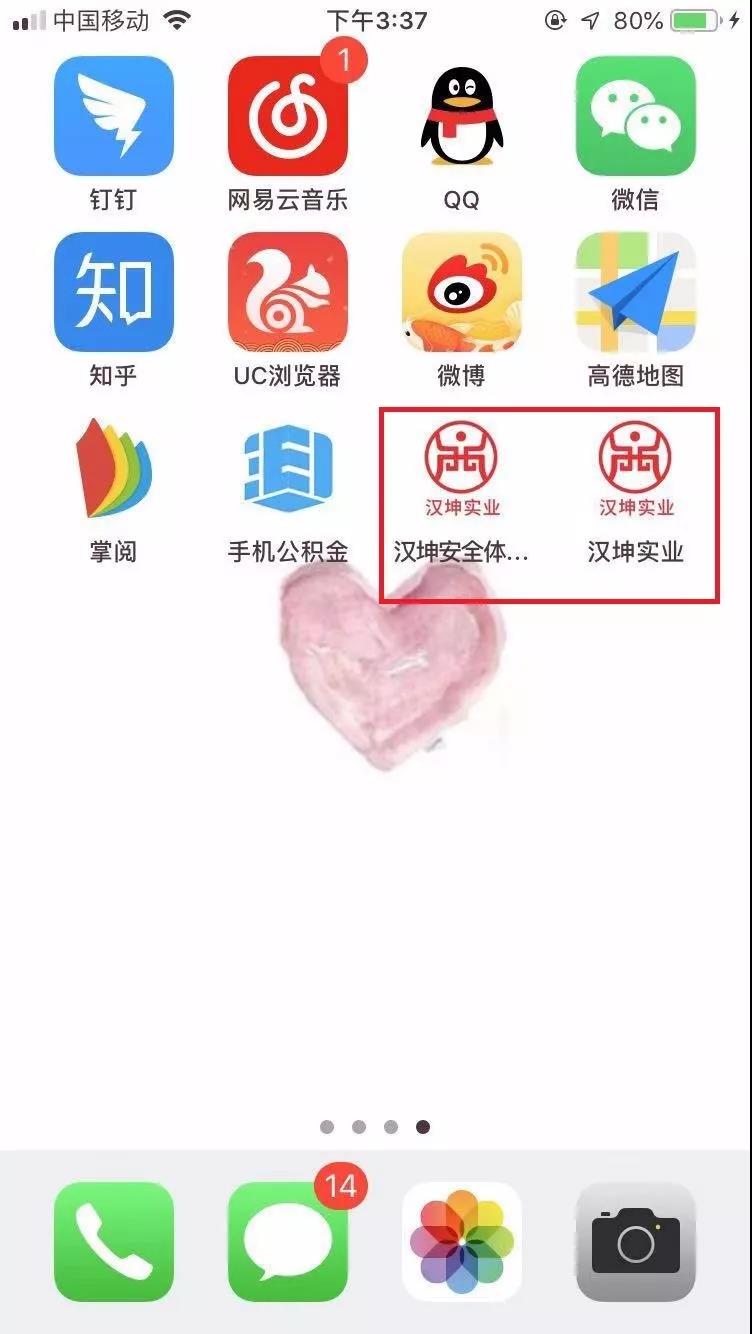Screen dimensions: 752x1334
Task: Open the Camera app
Action: click(635, 1241)
